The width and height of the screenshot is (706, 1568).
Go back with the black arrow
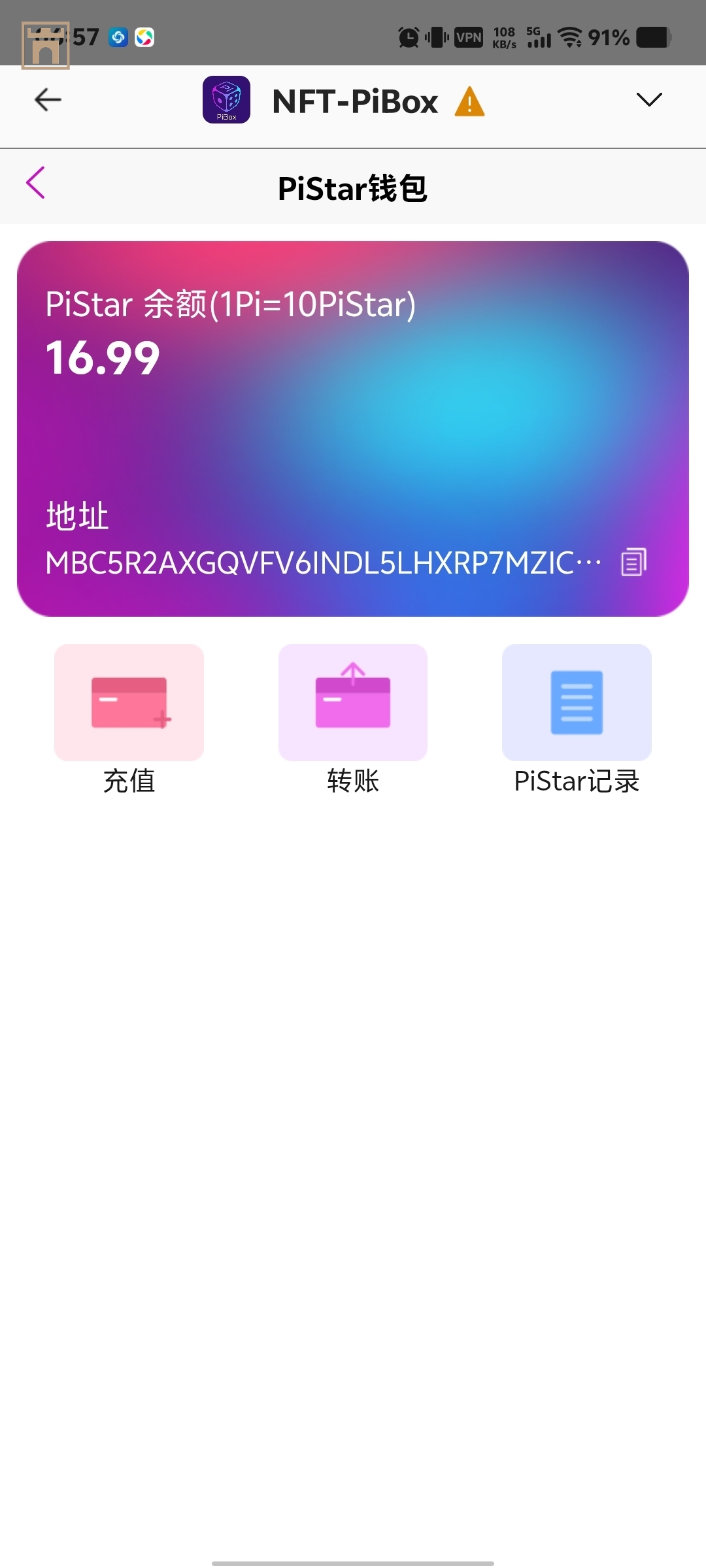pos(48,100)
